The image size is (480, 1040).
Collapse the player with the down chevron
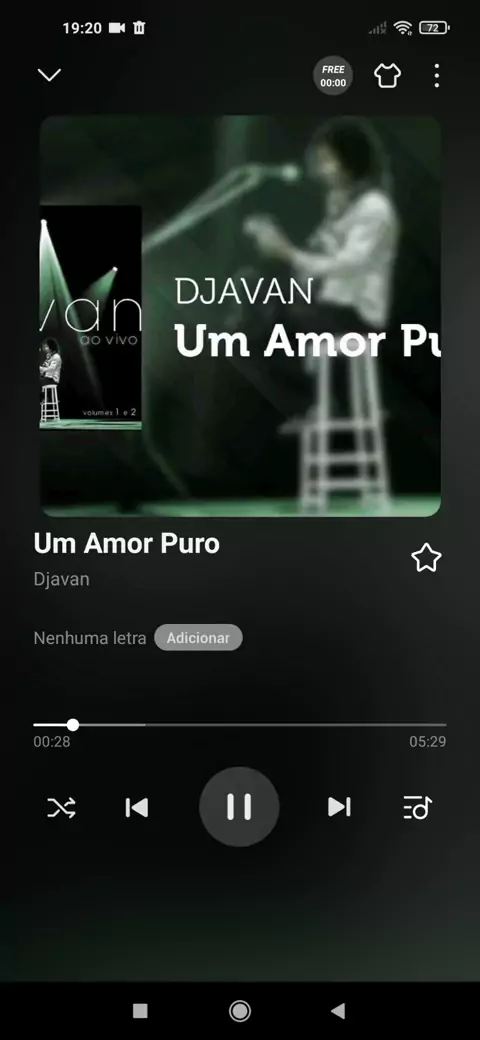coord(49,75)
